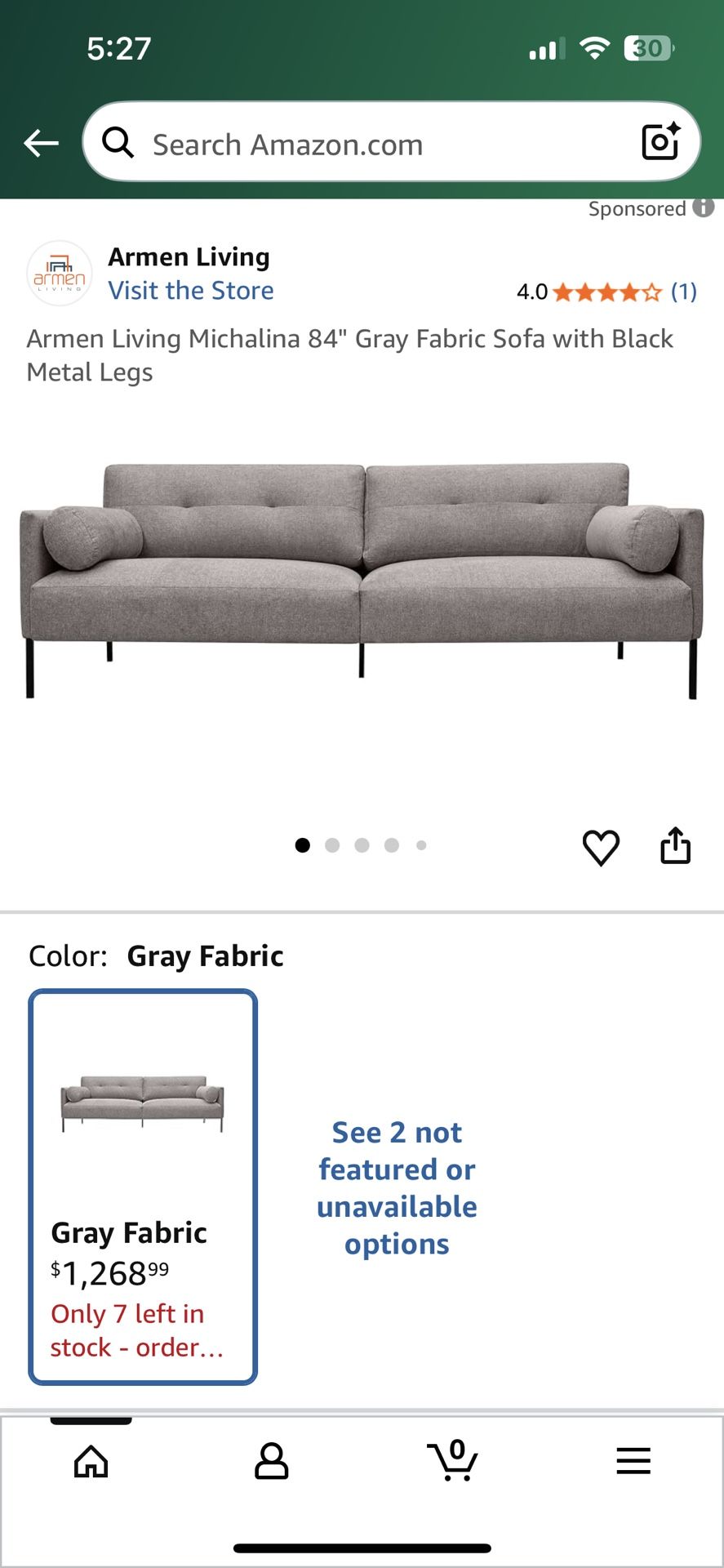Click the Home icon in bottom navigation

(x=91, y=1462)
